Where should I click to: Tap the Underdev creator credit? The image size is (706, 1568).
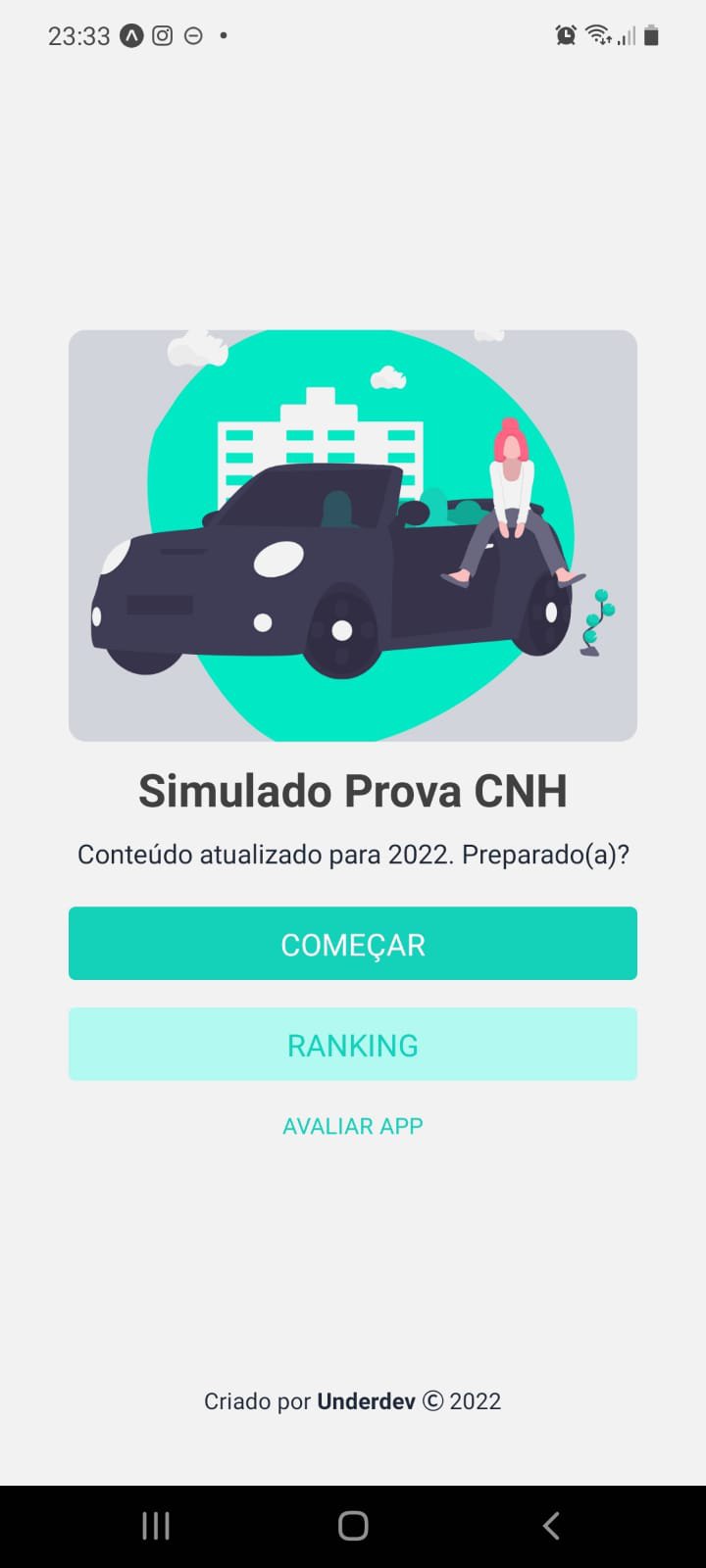point(365,1400)
